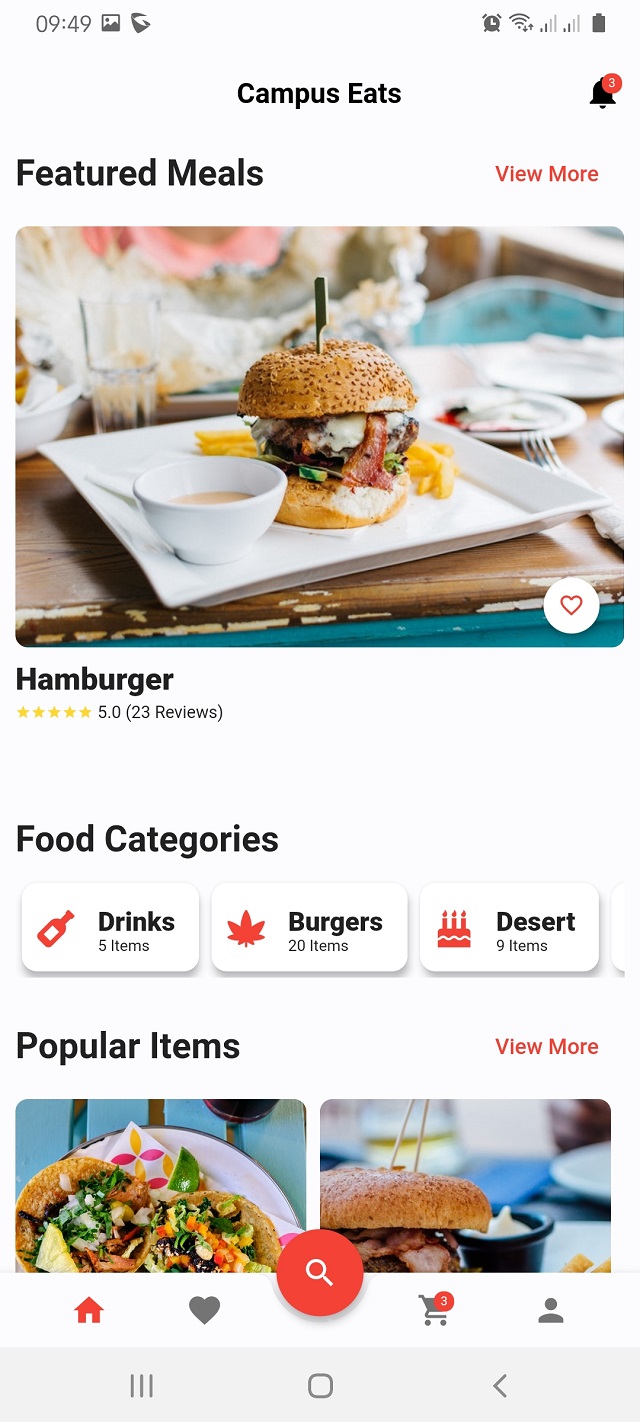The height and width of the screenshot is (1422, 640).
Task: Switch to the Profile tab
Action: tap(551, 1310)
